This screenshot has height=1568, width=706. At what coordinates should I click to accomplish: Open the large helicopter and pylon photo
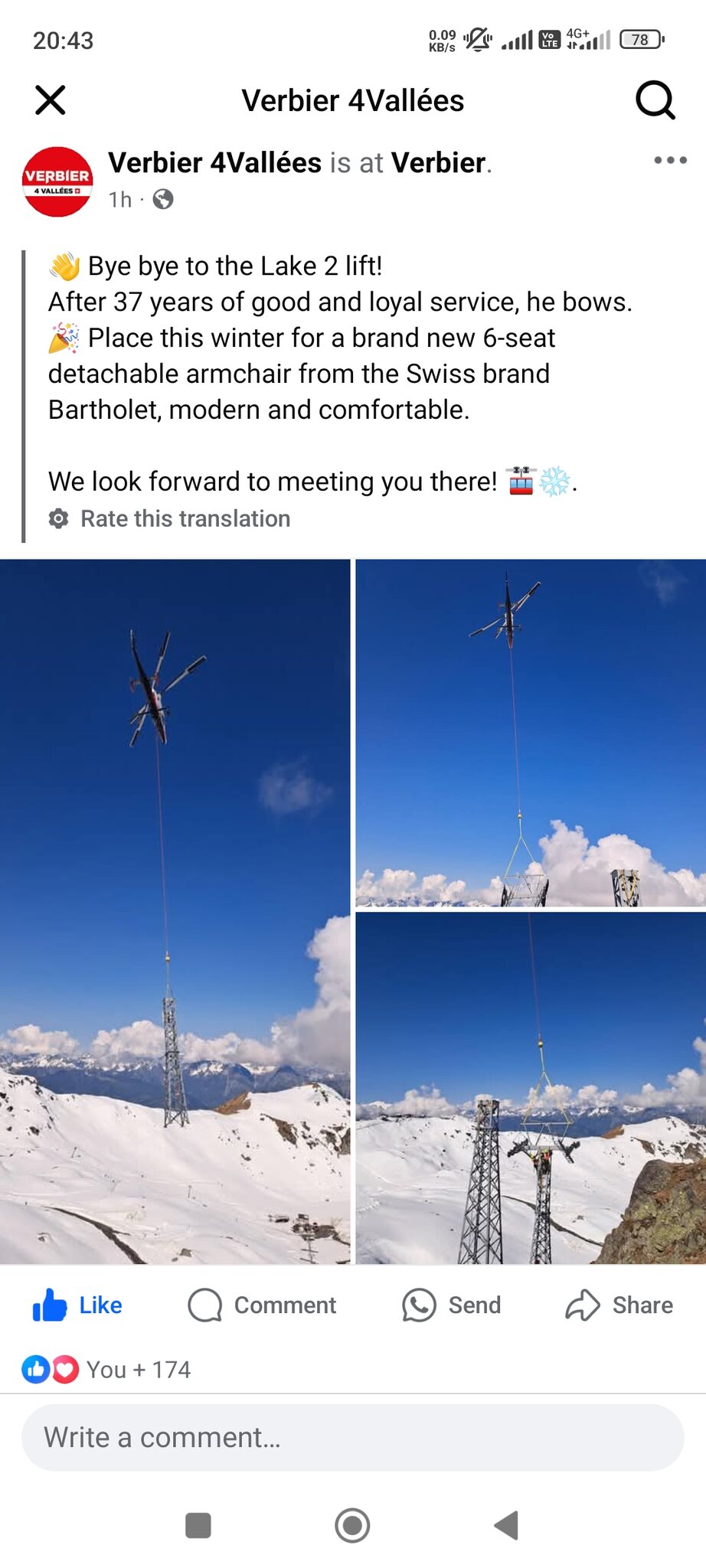pos(175,911)
